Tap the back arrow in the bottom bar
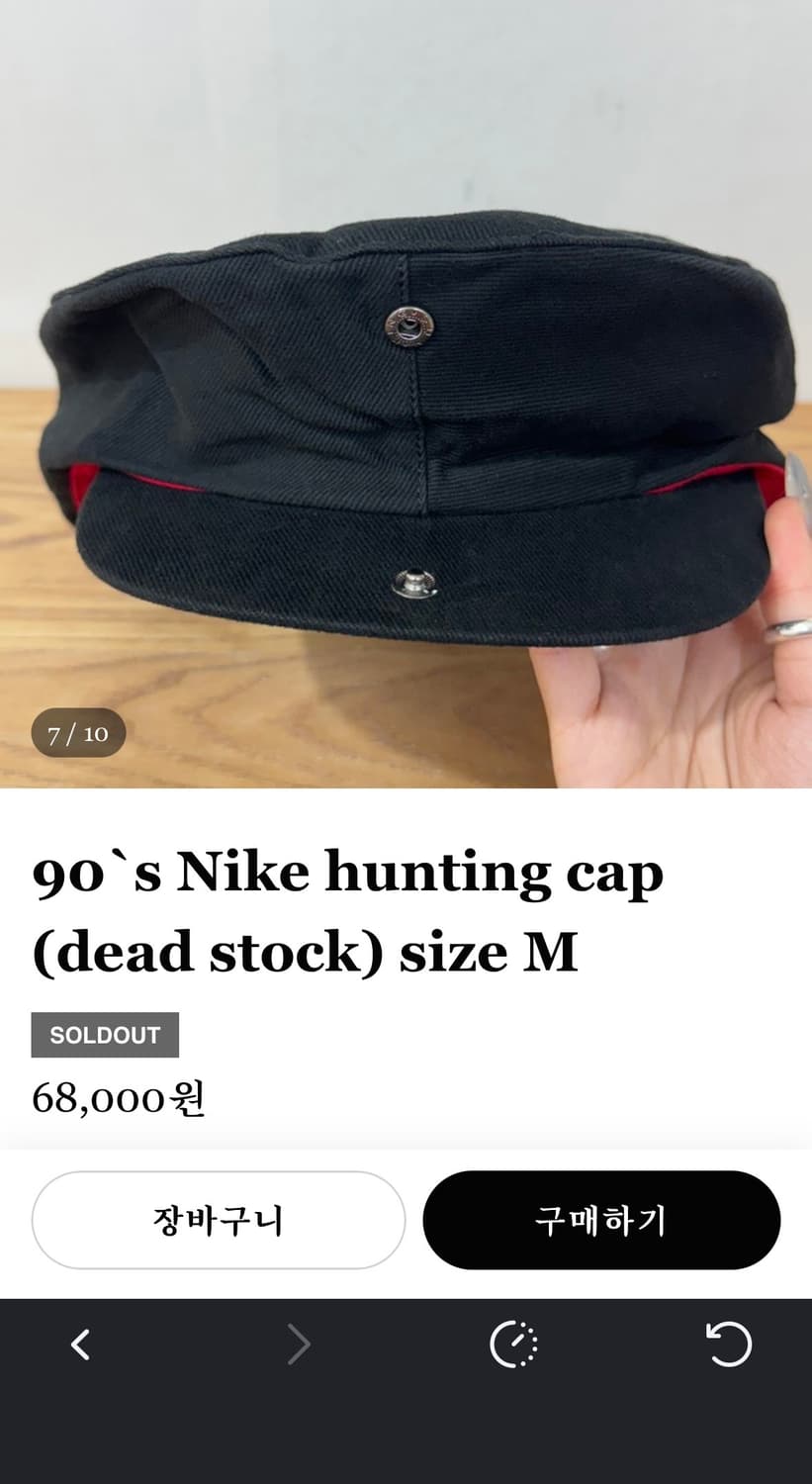This screenshot has width=812, height=1484. pyautogui.click(x=81, y=1345)
